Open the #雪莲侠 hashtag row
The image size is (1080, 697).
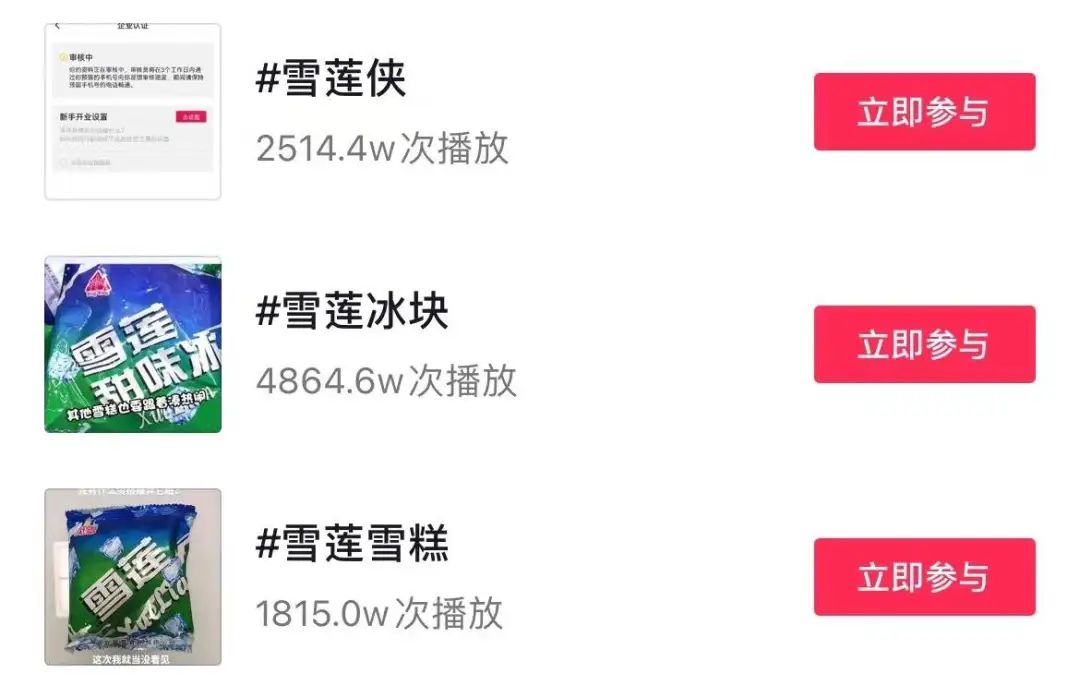point(332,80)
